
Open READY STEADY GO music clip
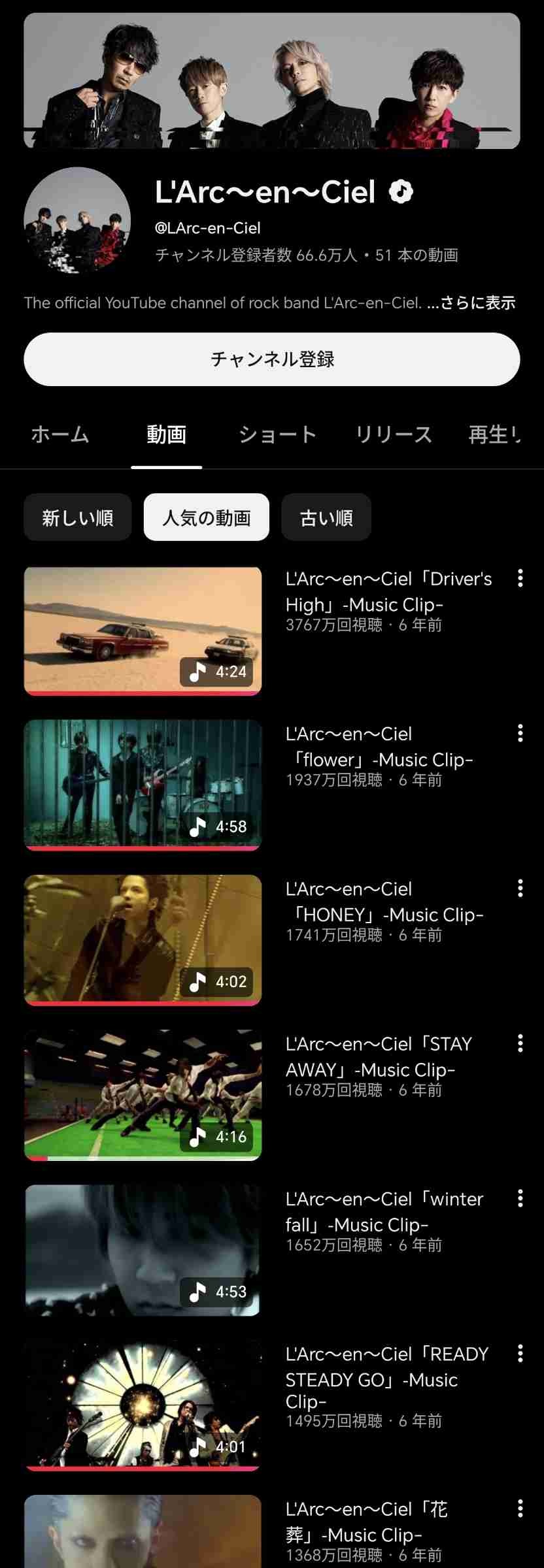point(143,1405)
